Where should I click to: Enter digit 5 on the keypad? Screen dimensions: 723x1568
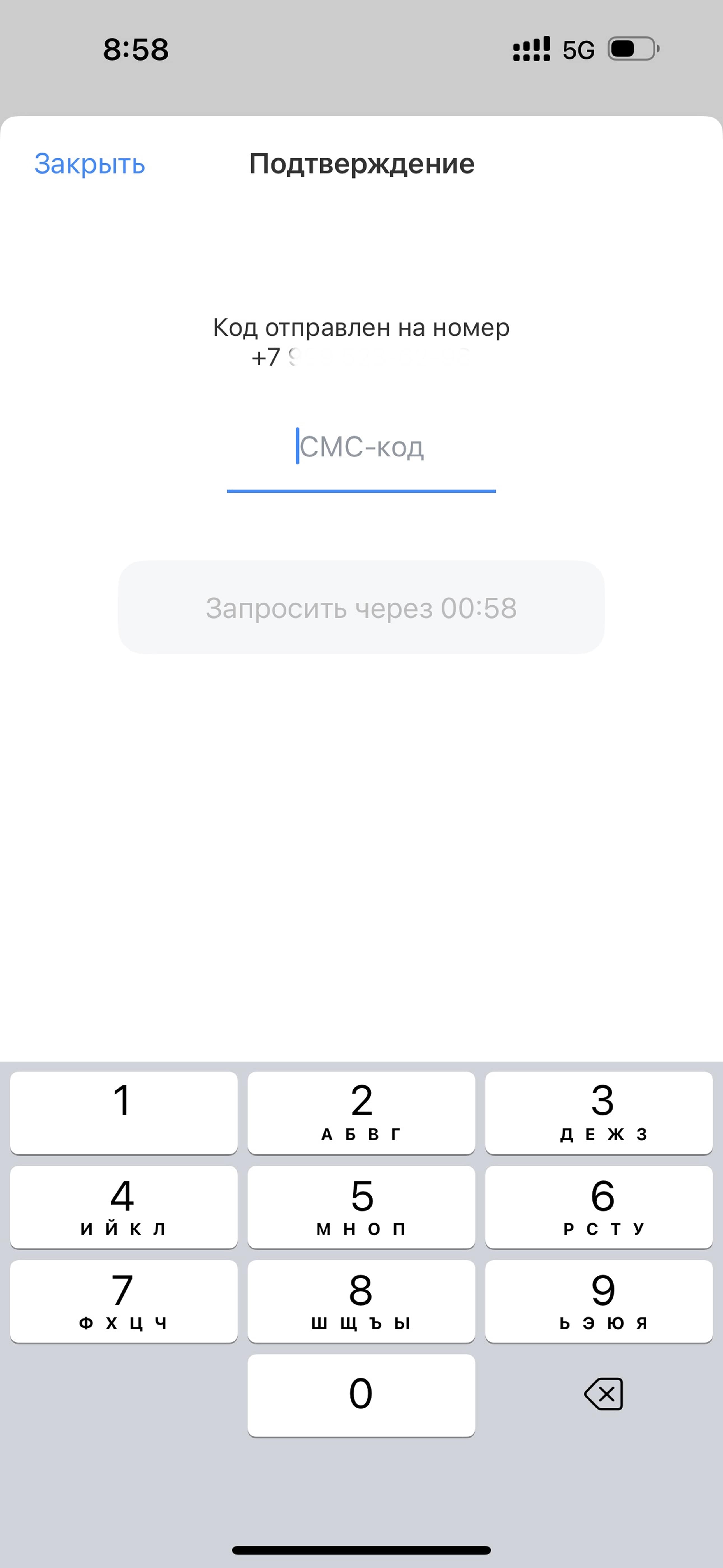pos(361,1207)
